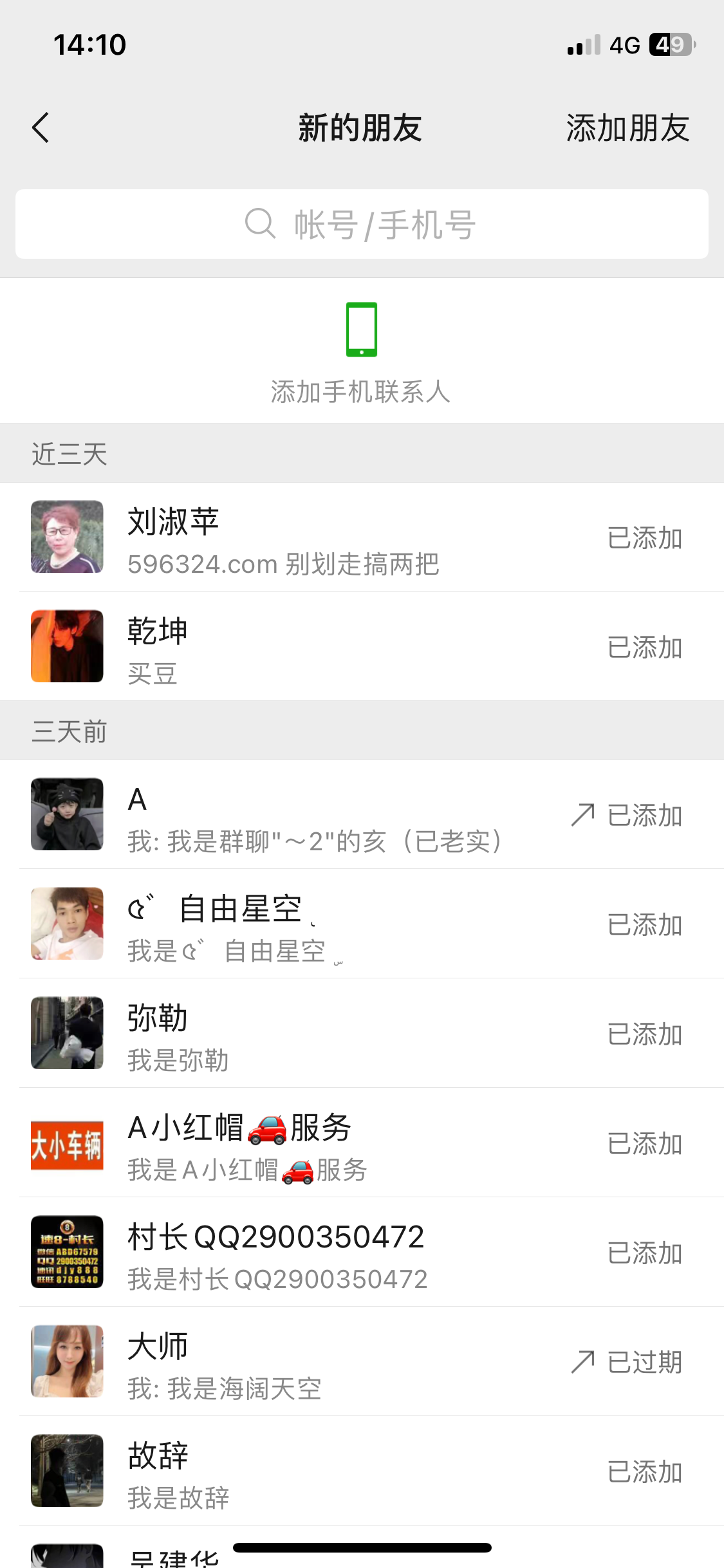This screenshot has width=724, height=1568.
Task: Go back using the top-left arrow
Action: 41,127
